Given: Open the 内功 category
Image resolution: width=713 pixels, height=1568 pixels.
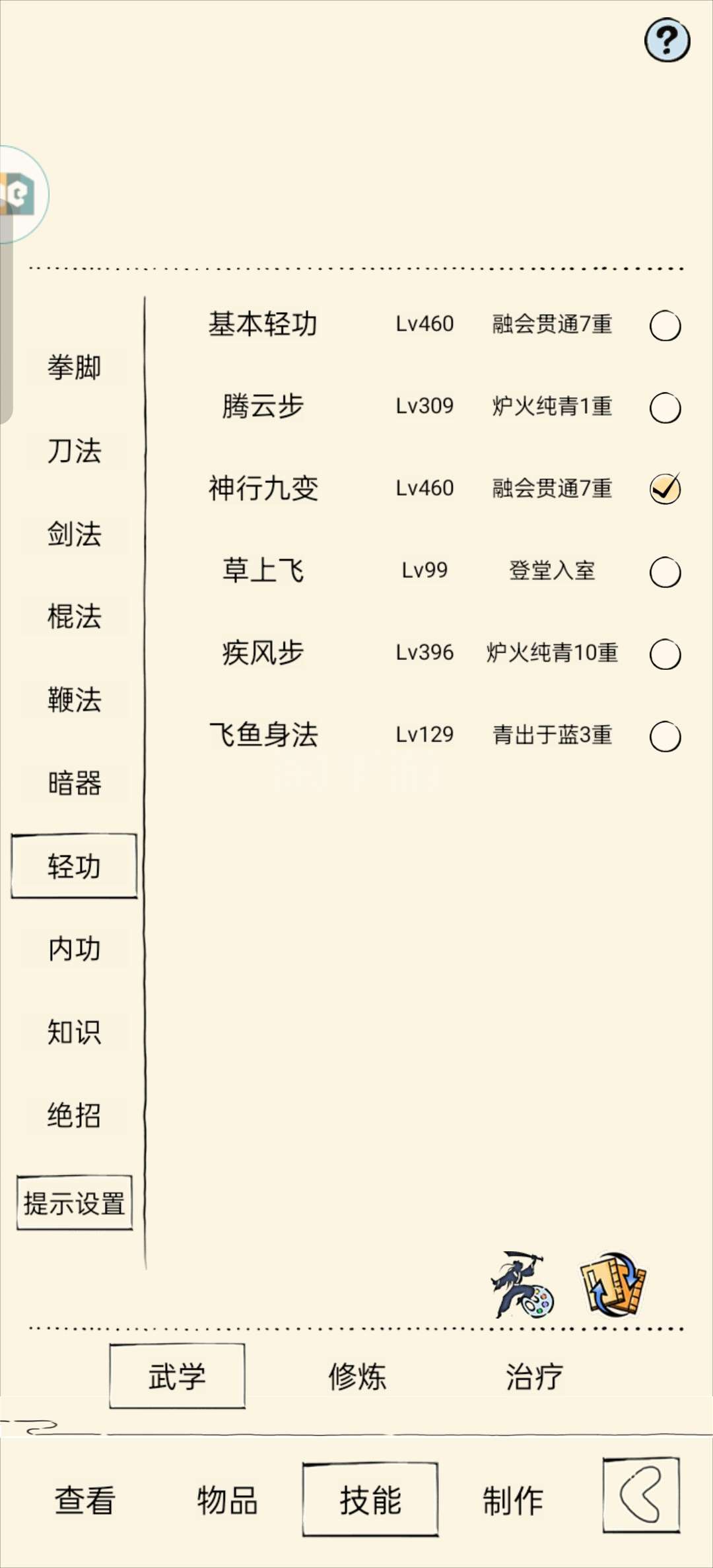Looking at the screenshot, I should 74,949.
